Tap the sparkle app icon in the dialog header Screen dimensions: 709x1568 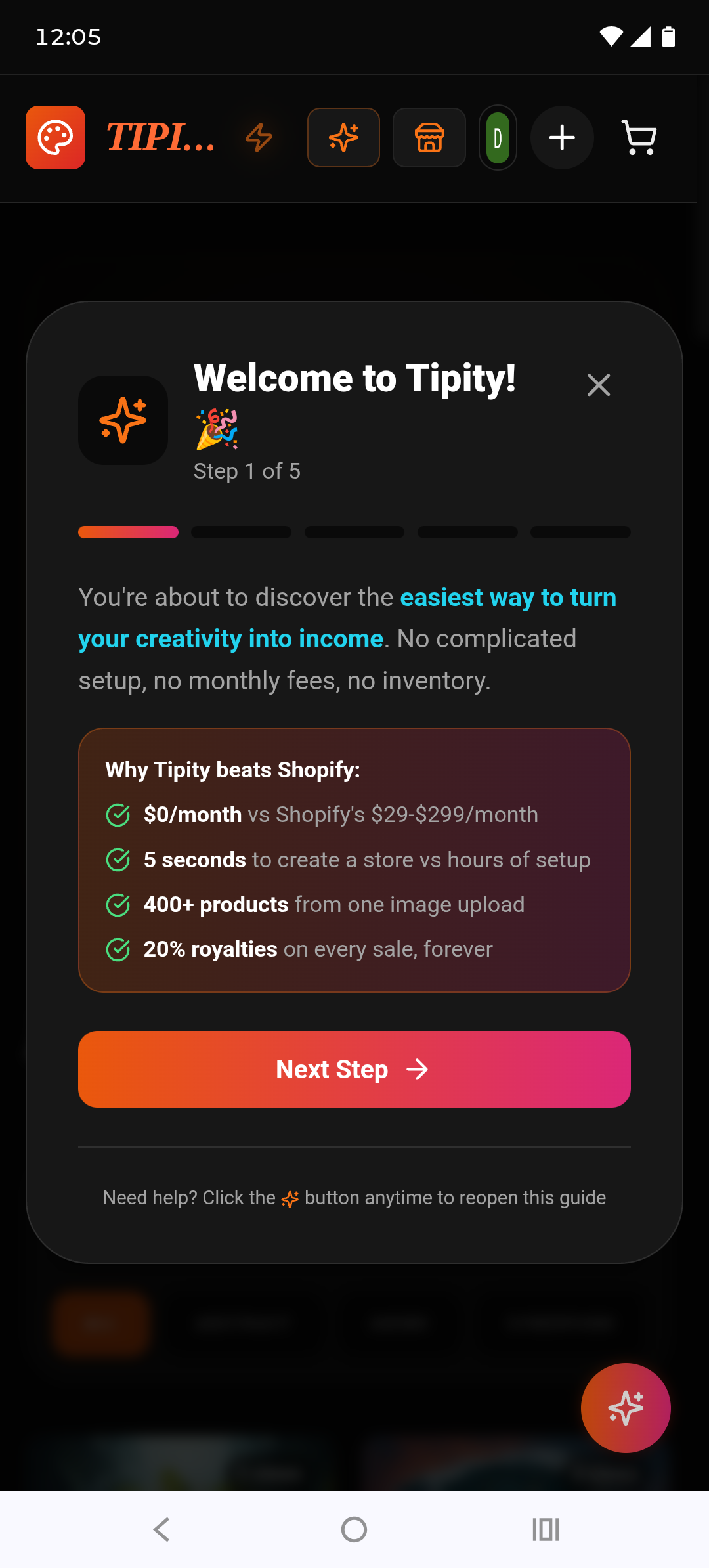tap(123, 420)
